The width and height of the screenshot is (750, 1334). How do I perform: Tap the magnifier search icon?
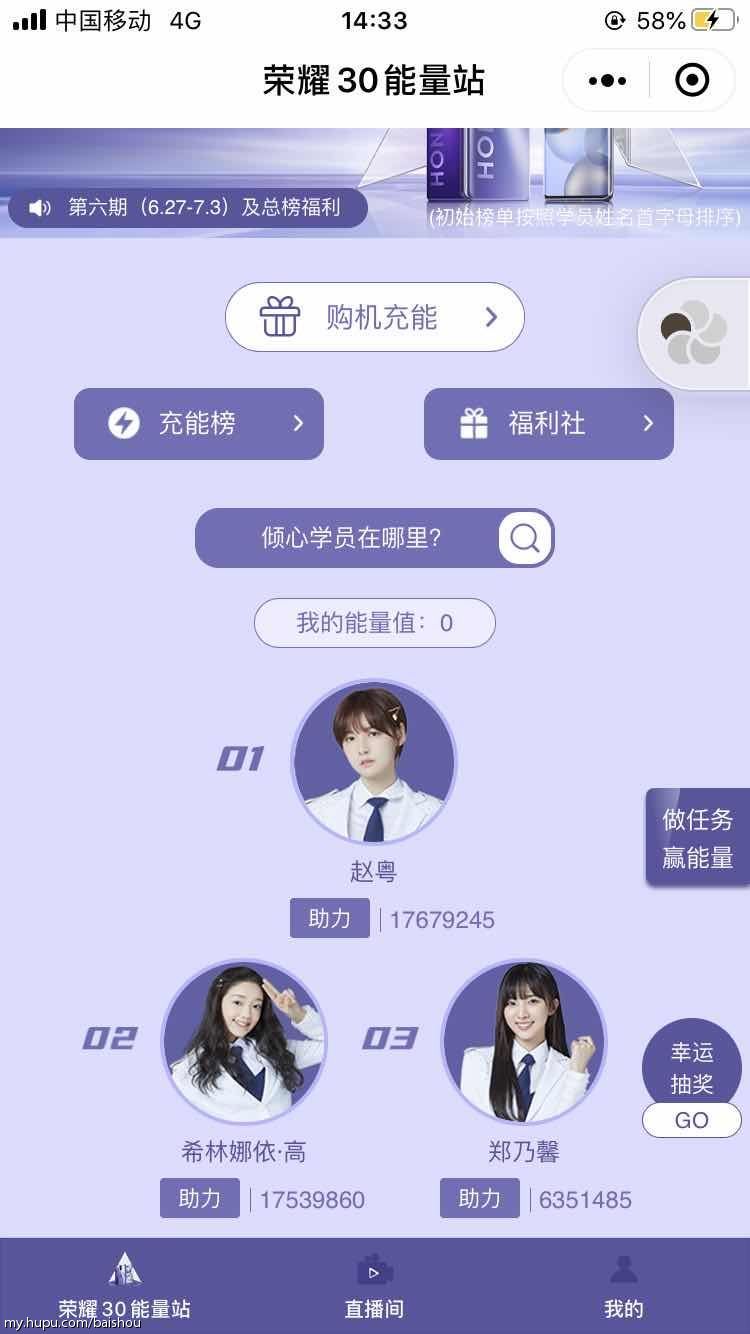click(x=525, y=538)
